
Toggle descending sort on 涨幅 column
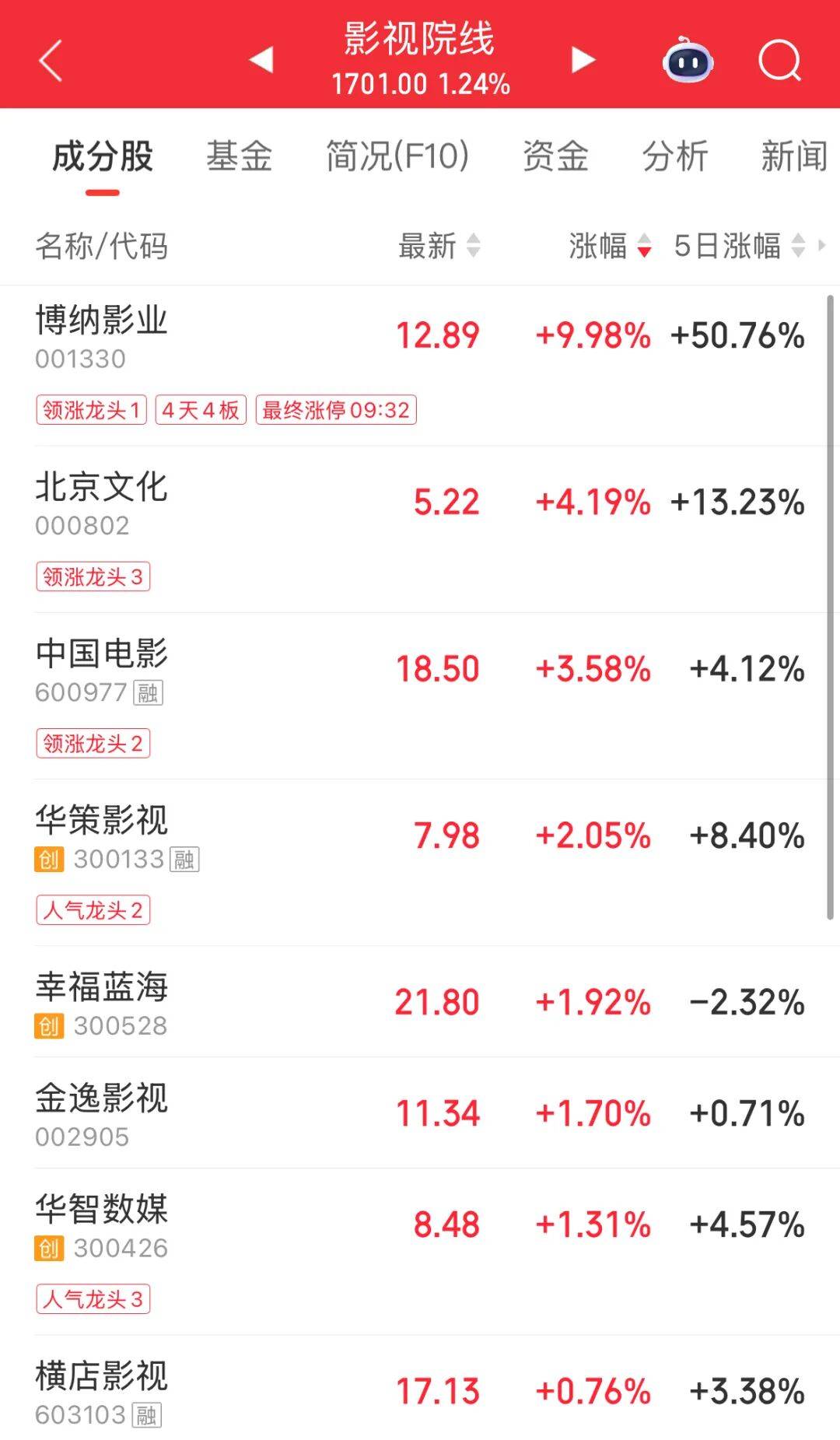click(x=644, y=247)
